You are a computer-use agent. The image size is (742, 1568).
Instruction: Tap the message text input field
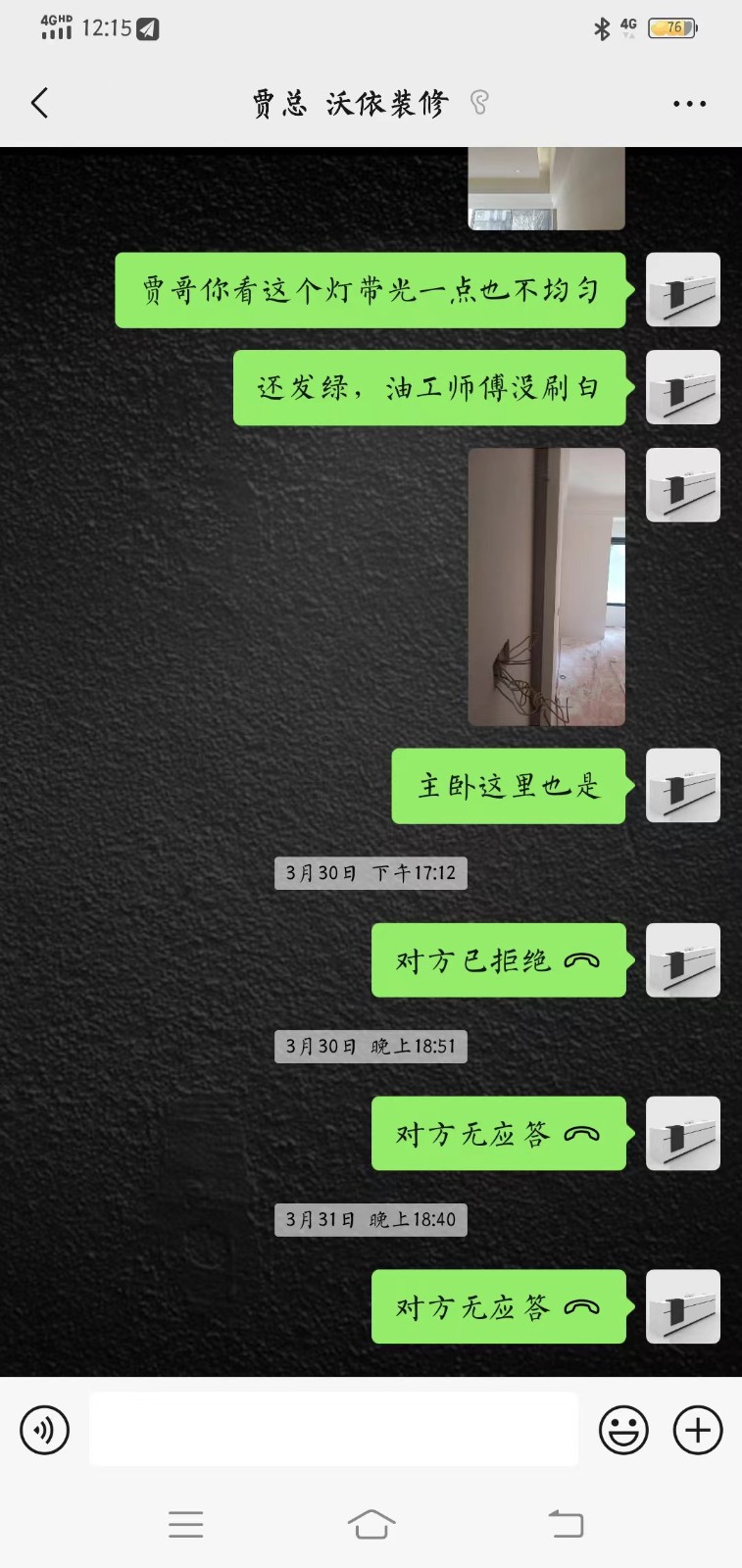(333, 1430)
